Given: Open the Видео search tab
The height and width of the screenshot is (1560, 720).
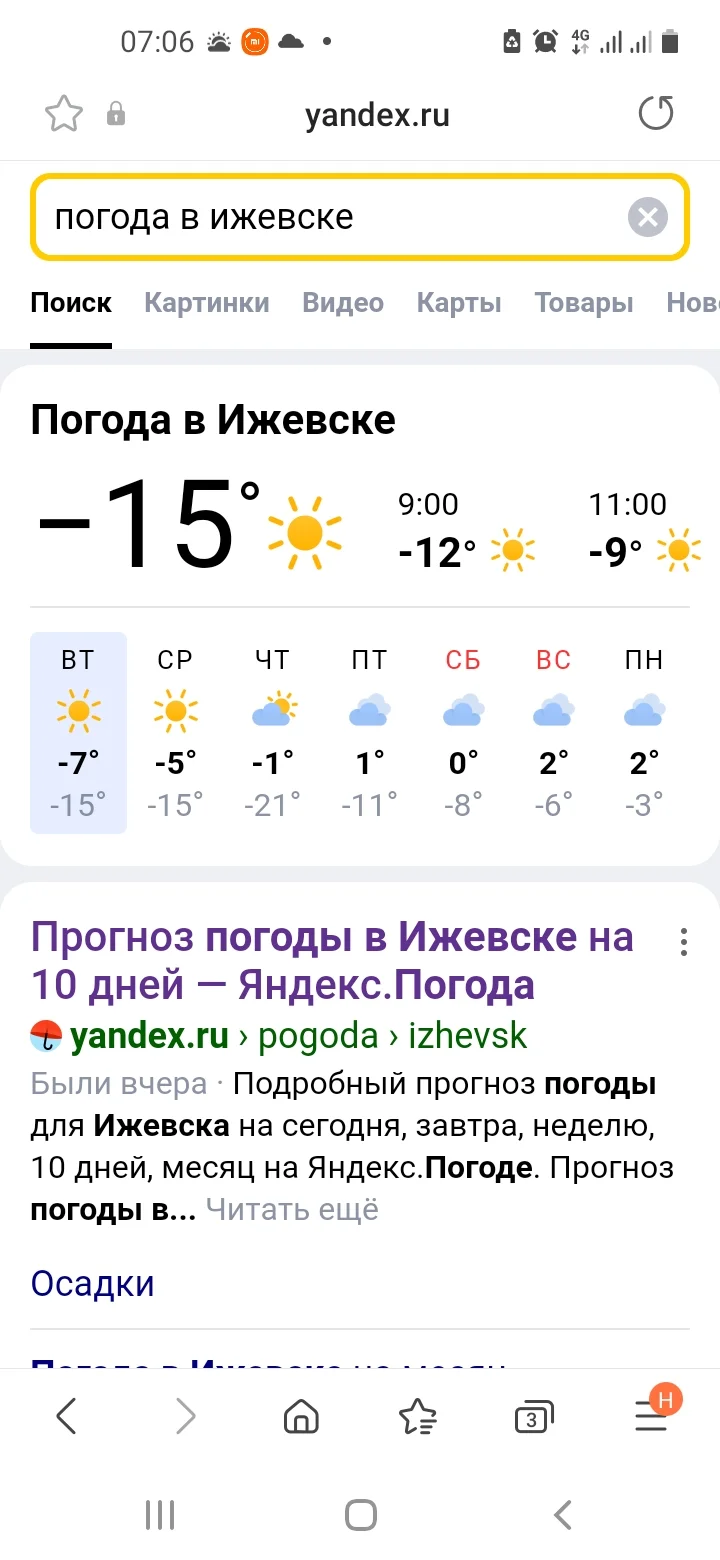Looking at the screenshot, I should (342, 303).
